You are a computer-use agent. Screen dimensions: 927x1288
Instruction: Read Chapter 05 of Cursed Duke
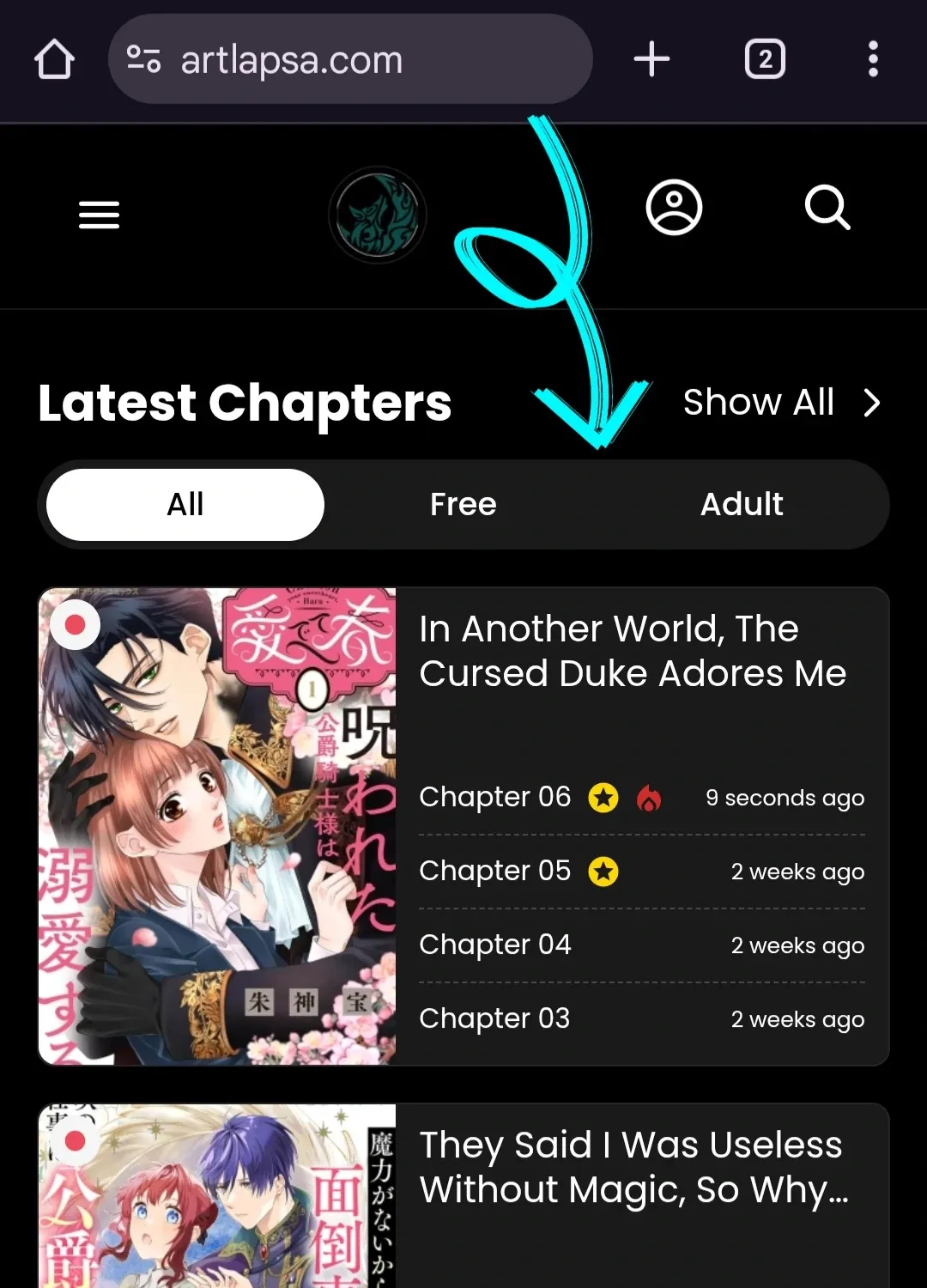tap(495, 872)
